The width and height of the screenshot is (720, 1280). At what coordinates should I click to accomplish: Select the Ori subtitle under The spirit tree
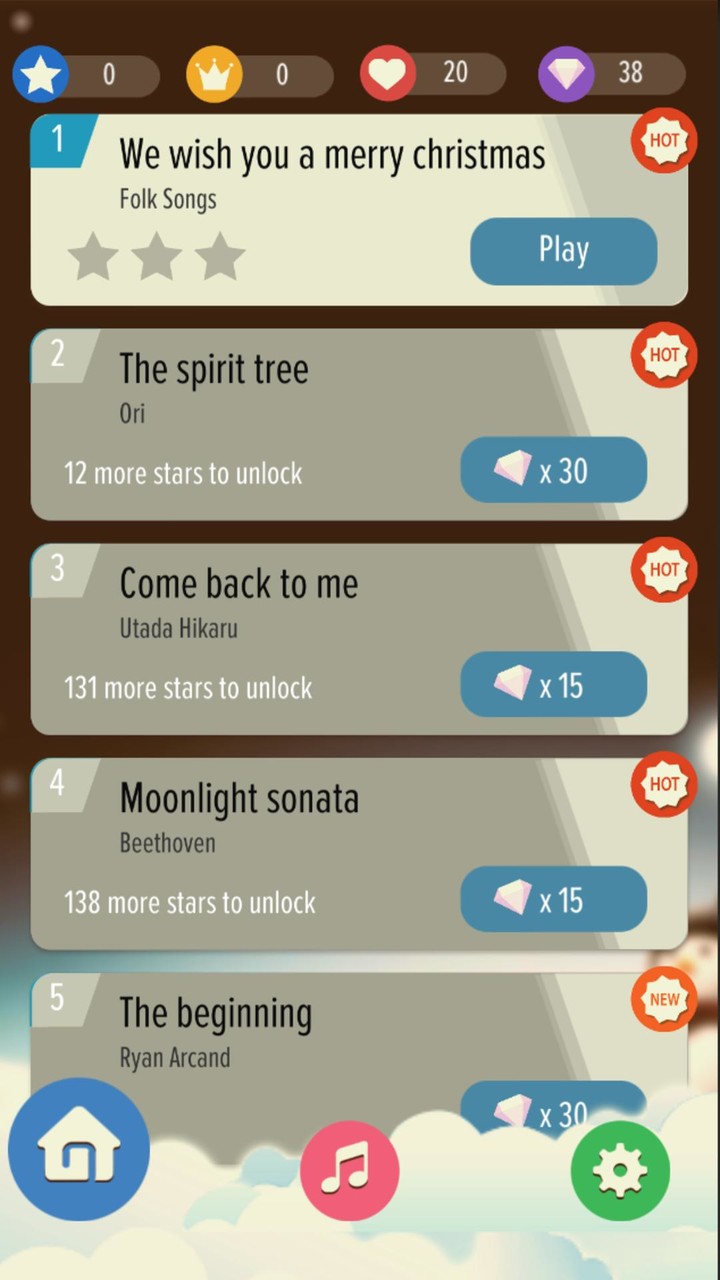coord(132,413)
